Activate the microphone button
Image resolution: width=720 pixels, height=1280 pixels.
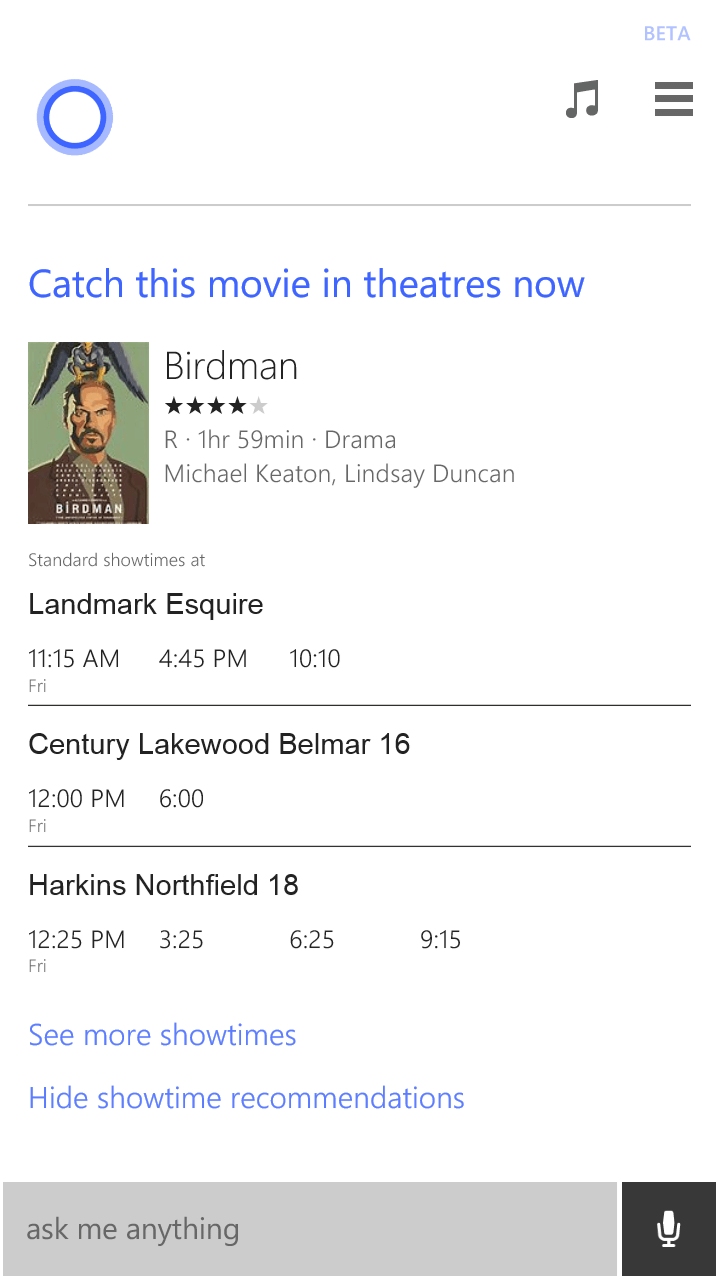(669, 1229)
